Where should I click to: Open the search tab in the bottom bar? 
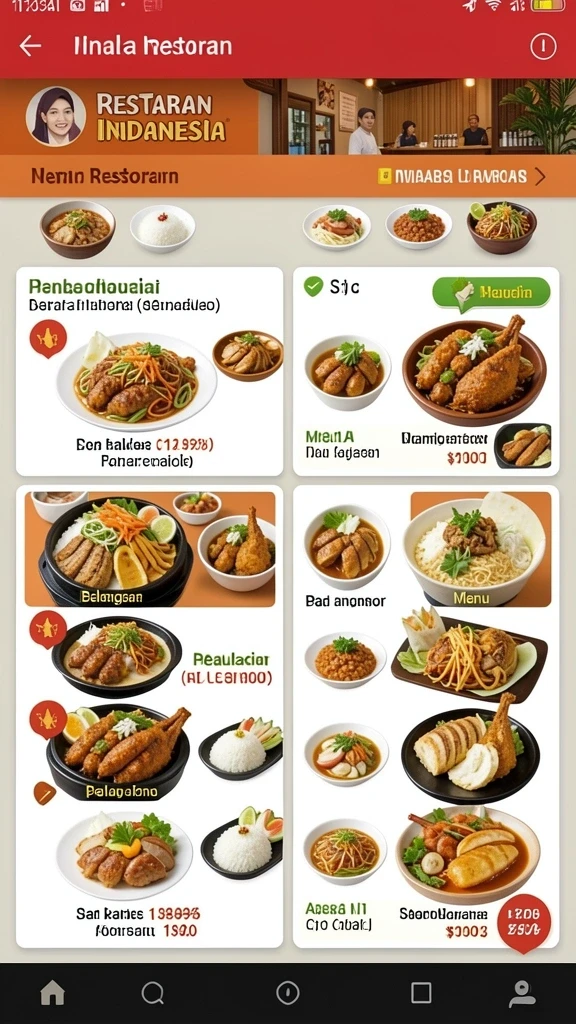[x=153, y=993]
